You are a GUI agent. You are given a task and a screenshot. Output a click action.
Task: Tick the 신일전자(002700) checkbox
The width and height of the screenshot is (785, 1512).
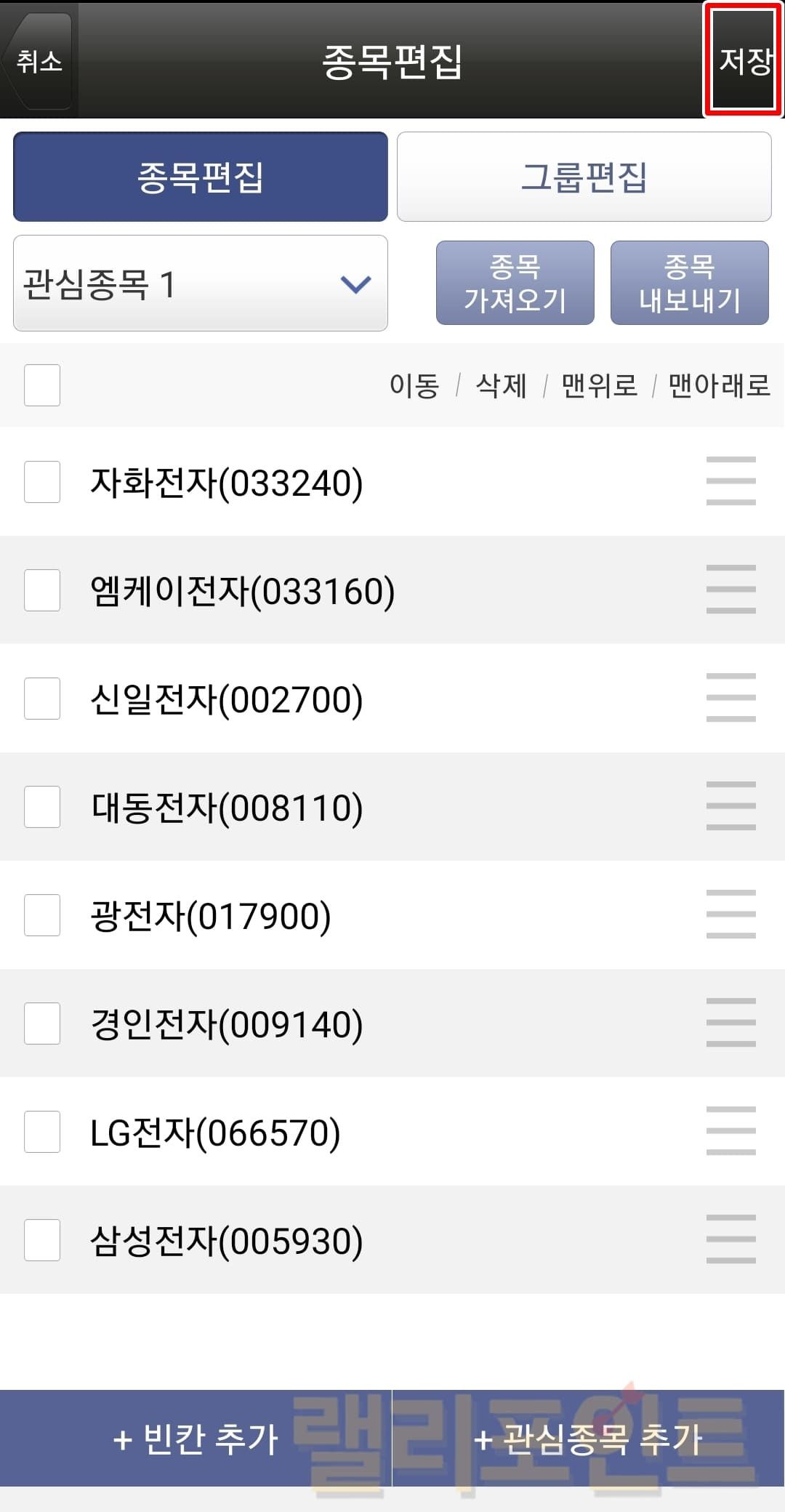tap(42, 698)
